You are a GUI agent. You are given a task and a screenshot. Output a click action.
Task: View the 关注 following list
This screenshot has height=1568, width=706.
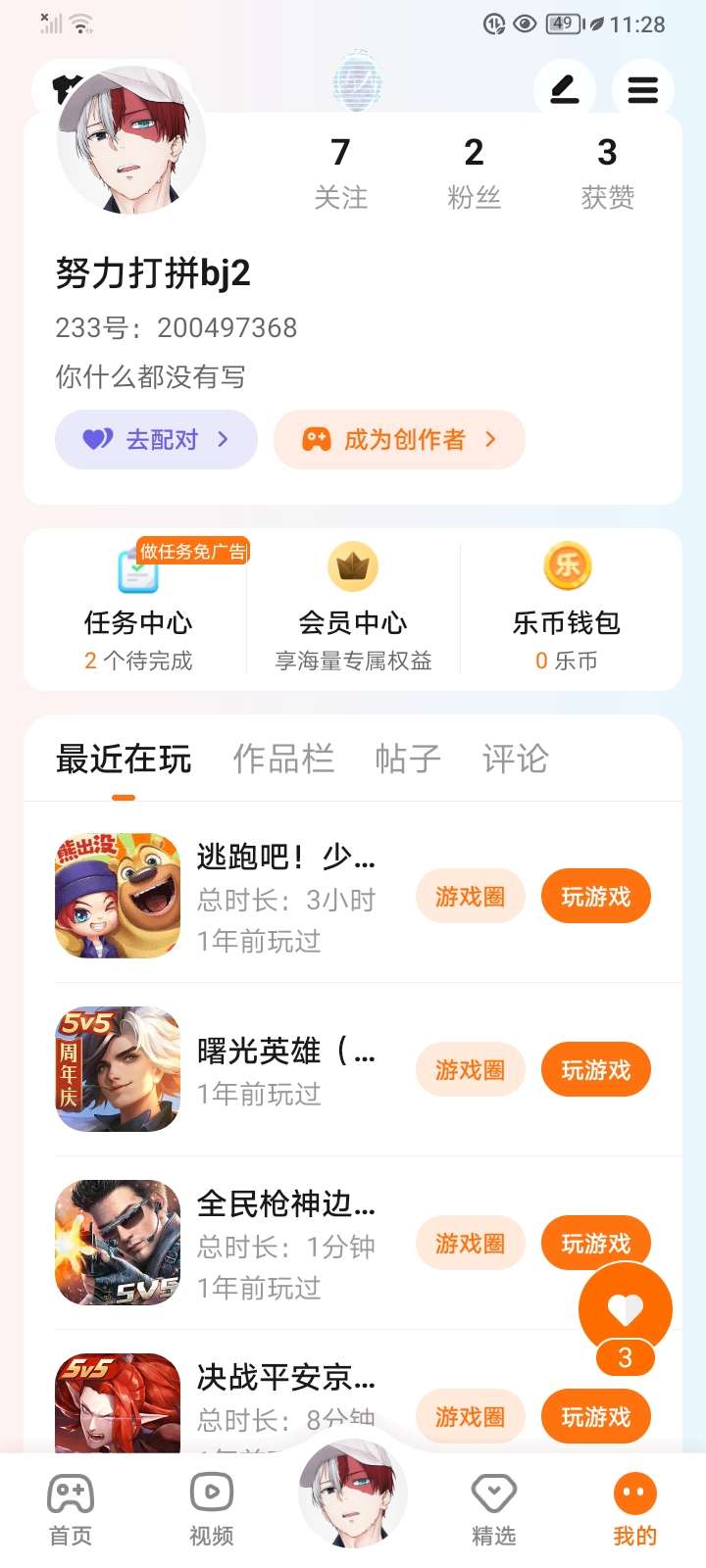(340, 172)
